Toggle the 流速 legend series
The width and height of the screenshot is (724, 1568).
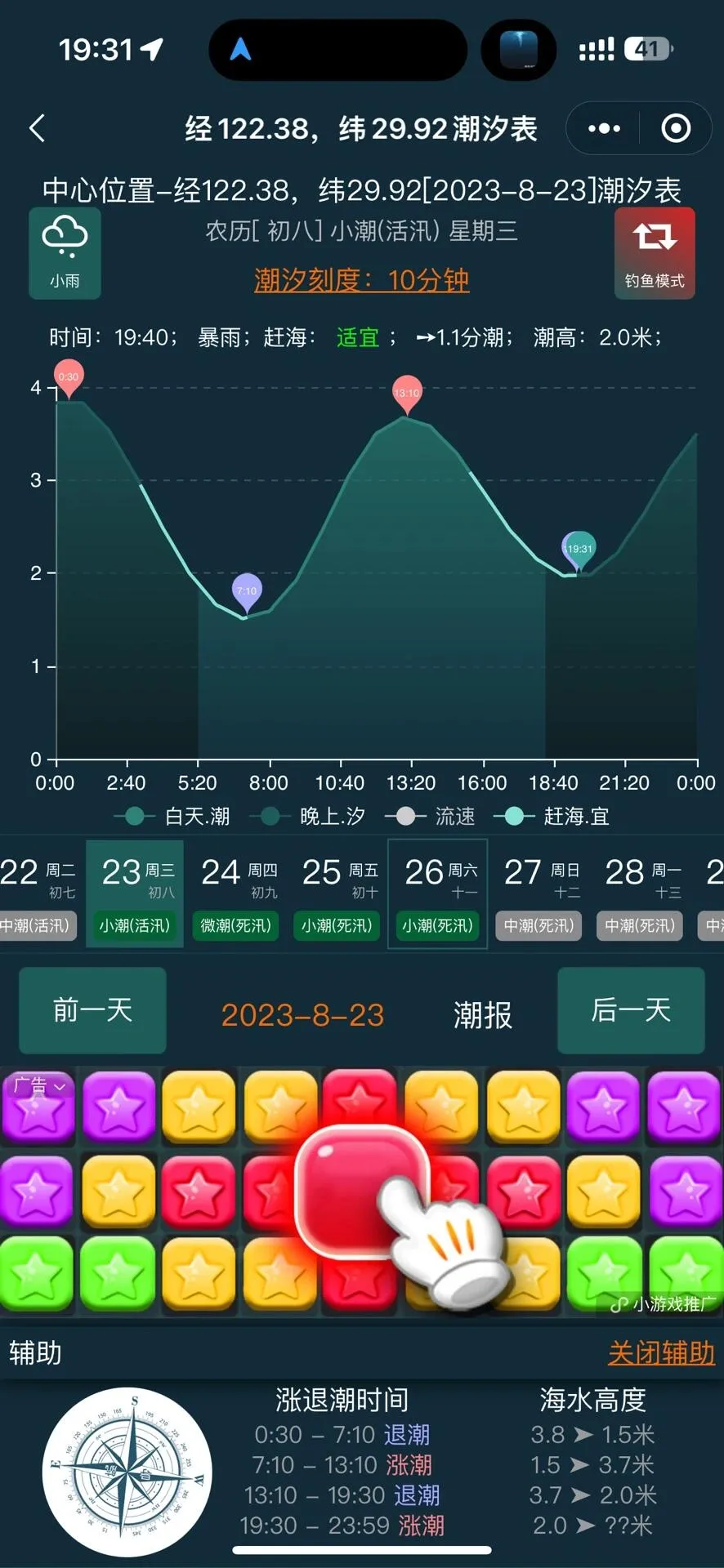(435, 816)
